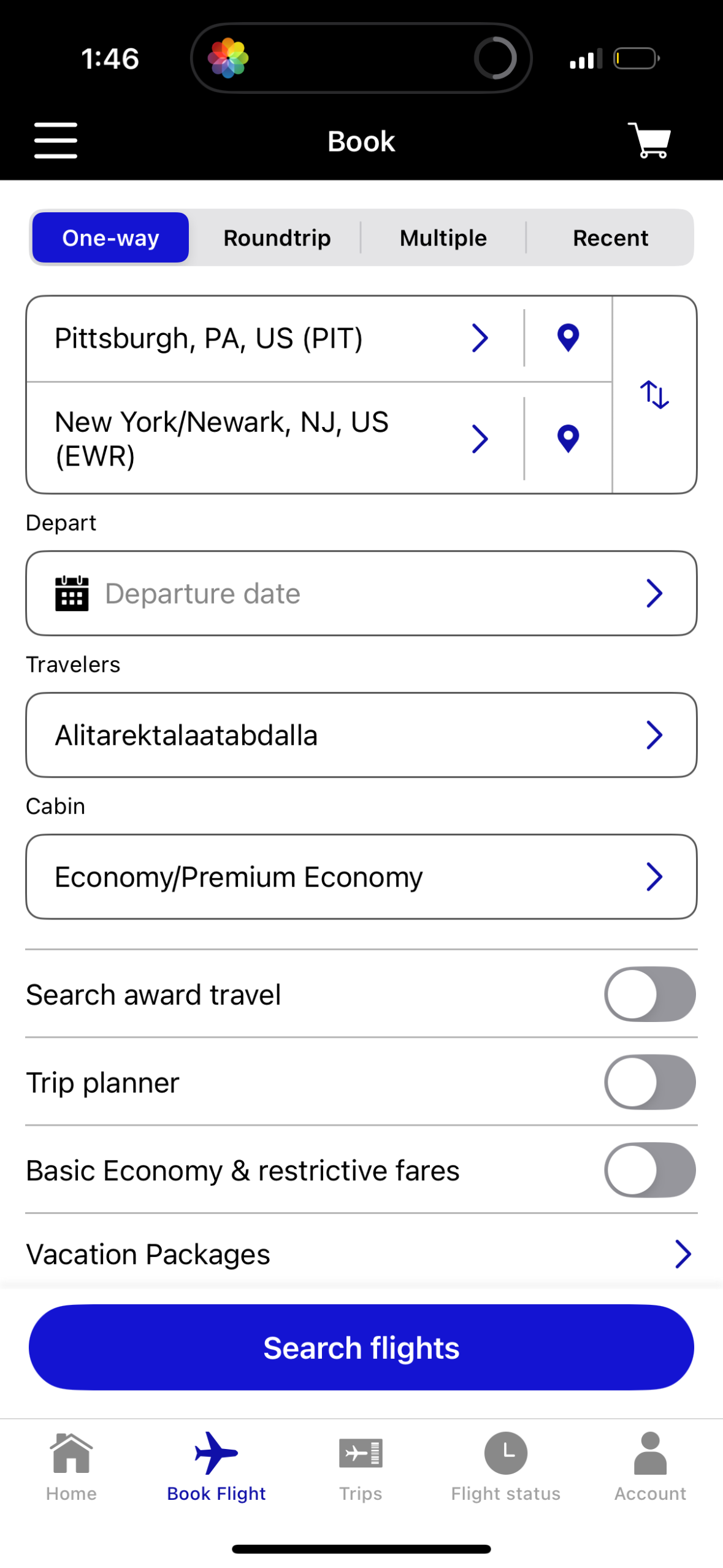Screen dimensions: 723x1568
Task: Swap origin and destination airports
Action: click(653, 396)
